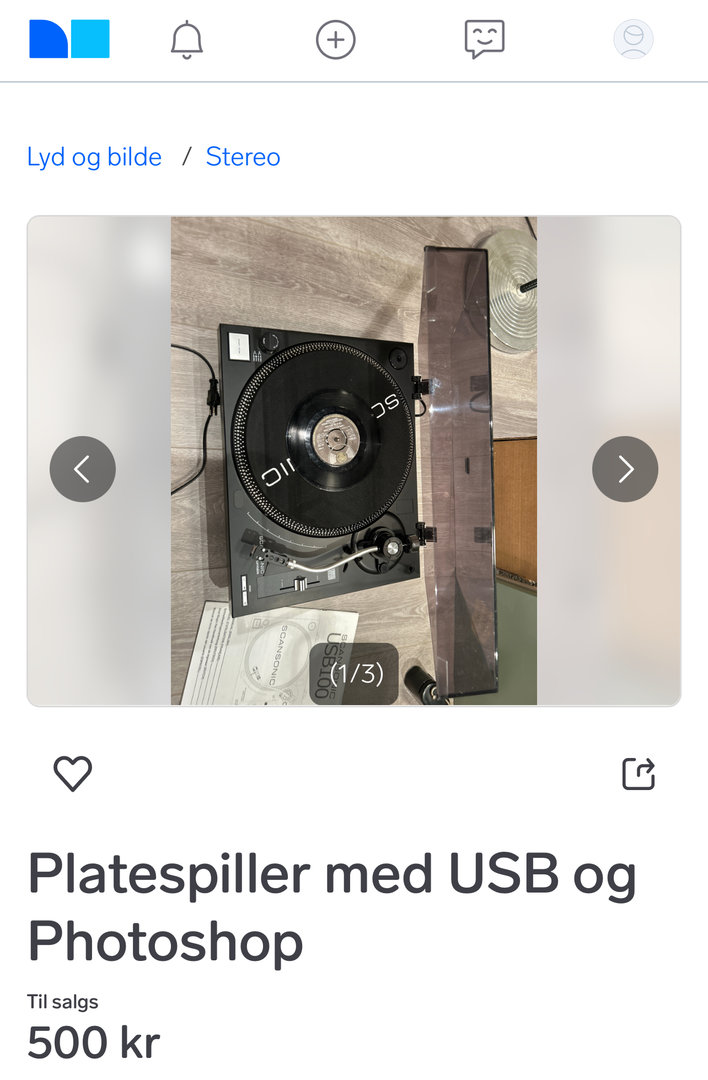Open the Lyd og bilde category link
708x1080 pixels.
94,157
